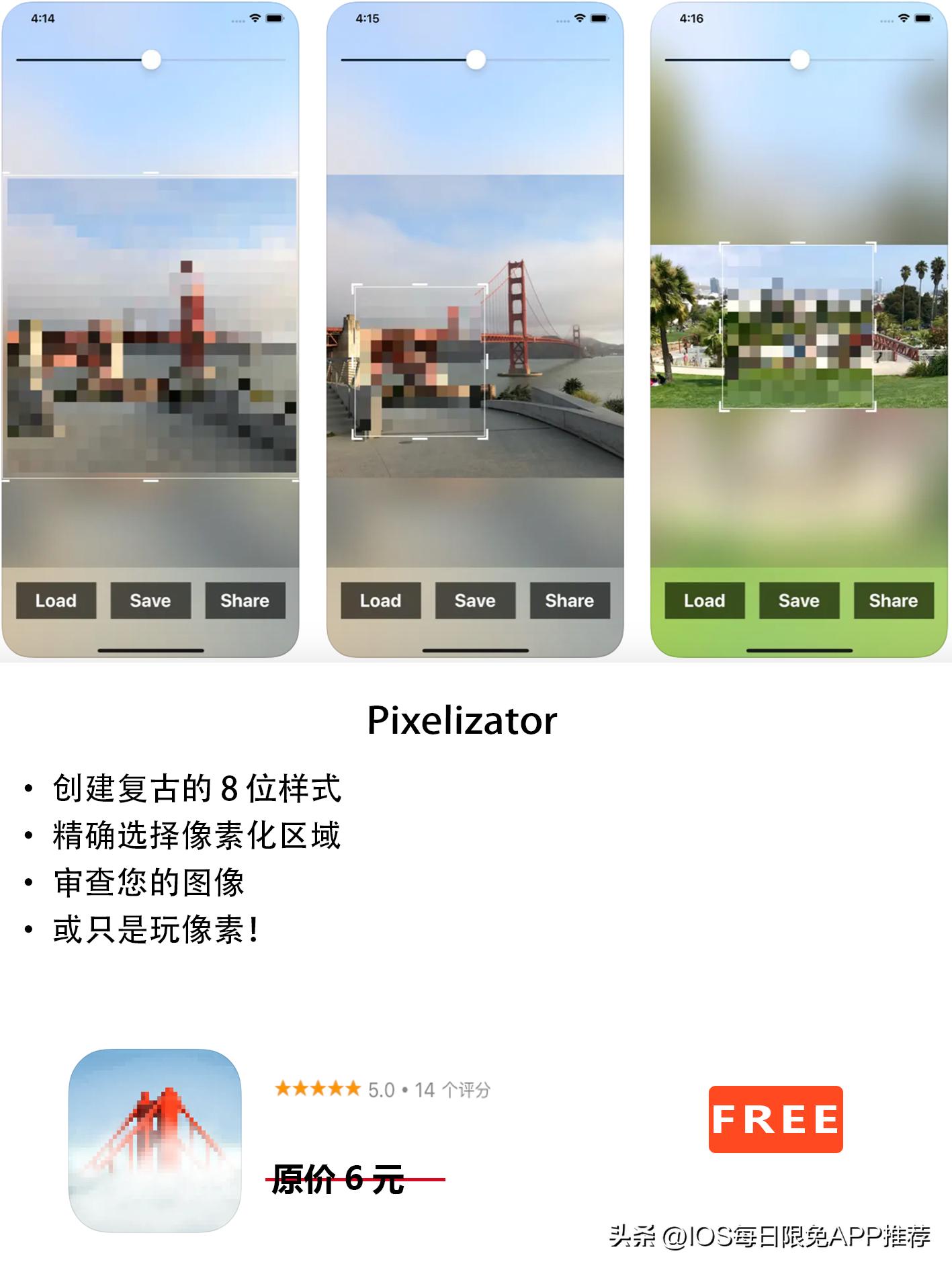This screenshot has width=952, height=1270.
Task: Tap Save on the third screenshot
Action: (x=799, y=601)
